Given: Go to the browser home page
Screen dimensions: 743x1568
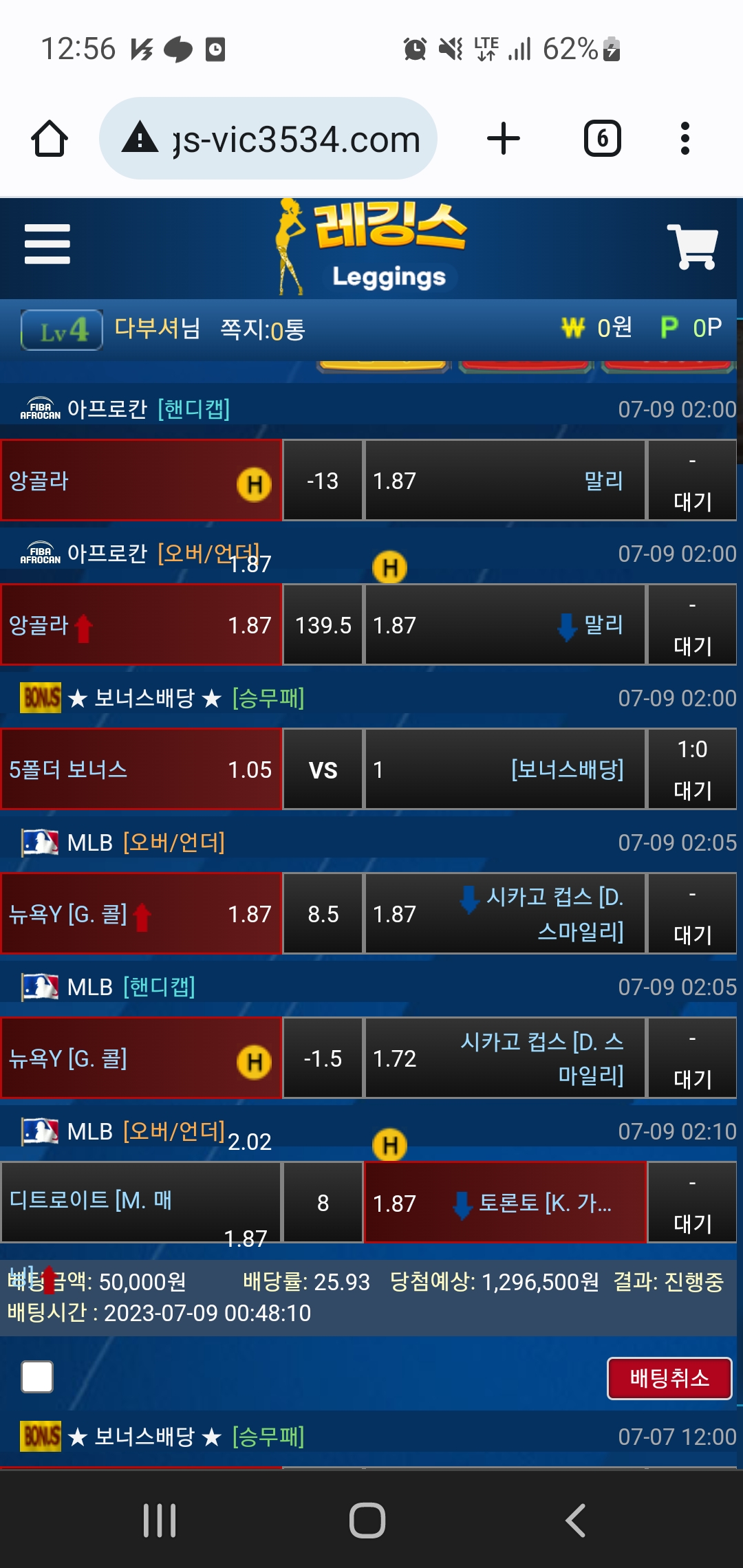Looking at the screenshot, I should (x=50, y=139).
